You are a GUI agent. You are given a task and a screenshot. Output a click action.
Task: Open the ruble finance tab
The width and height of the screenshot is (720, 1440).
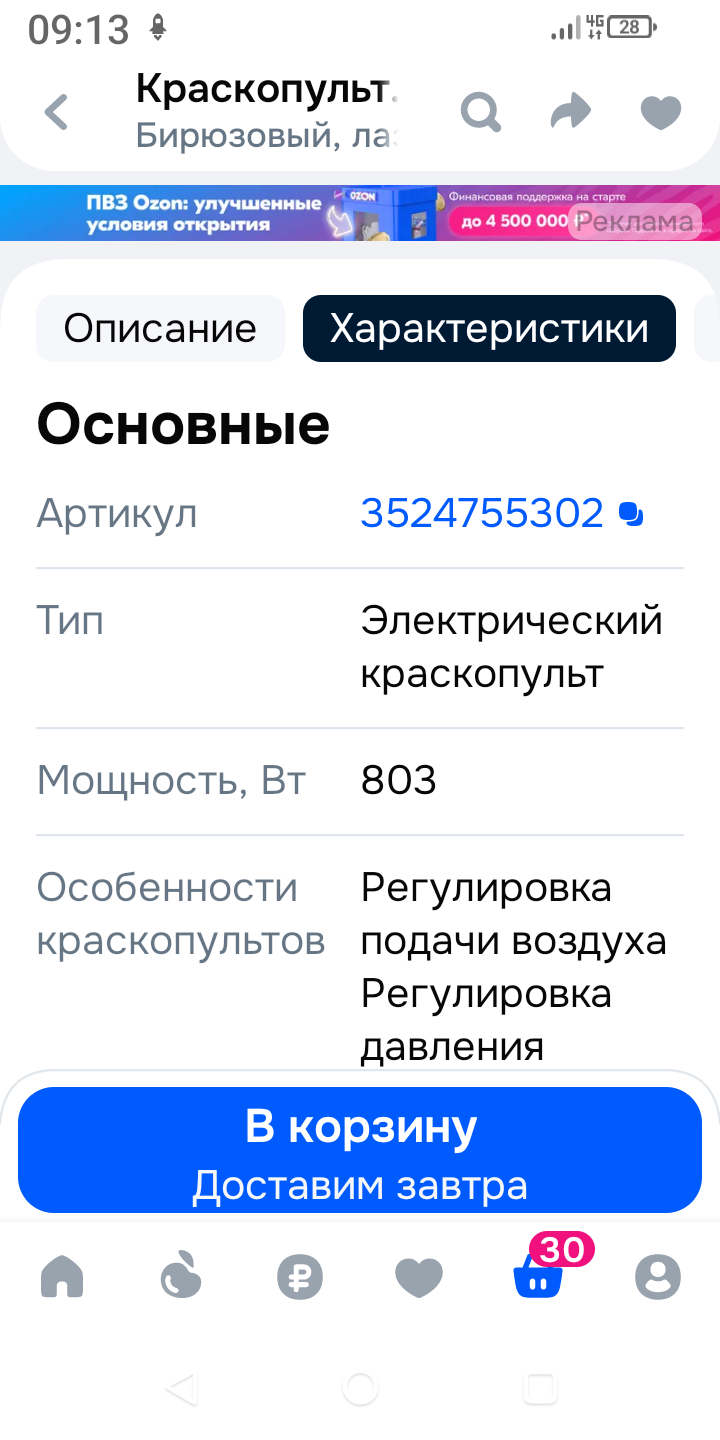tap(300, 1277)
